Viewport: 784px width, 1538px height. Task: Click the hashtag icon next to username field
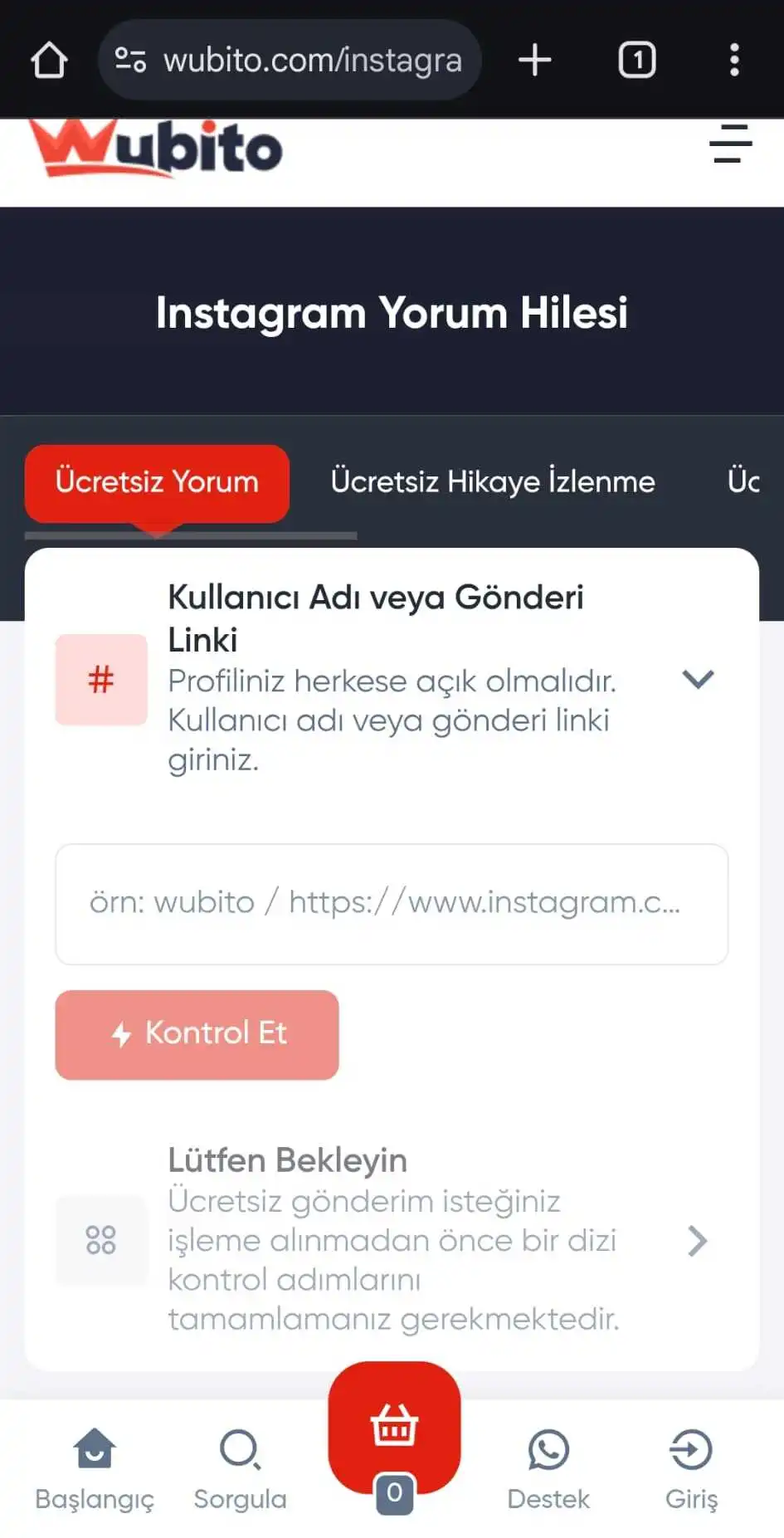100,679
